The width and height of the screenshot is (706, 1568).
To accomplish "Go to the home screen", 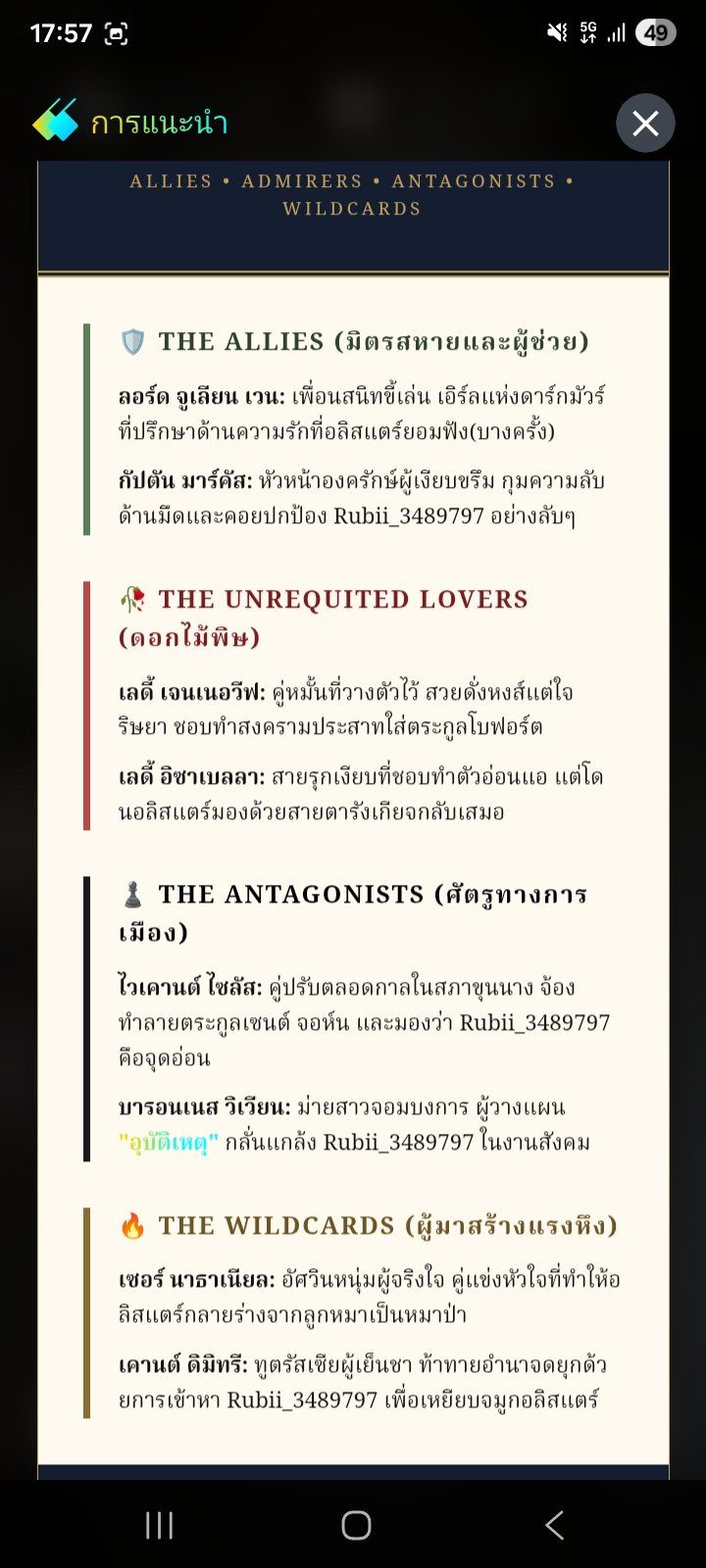I will click(356, 1525).
